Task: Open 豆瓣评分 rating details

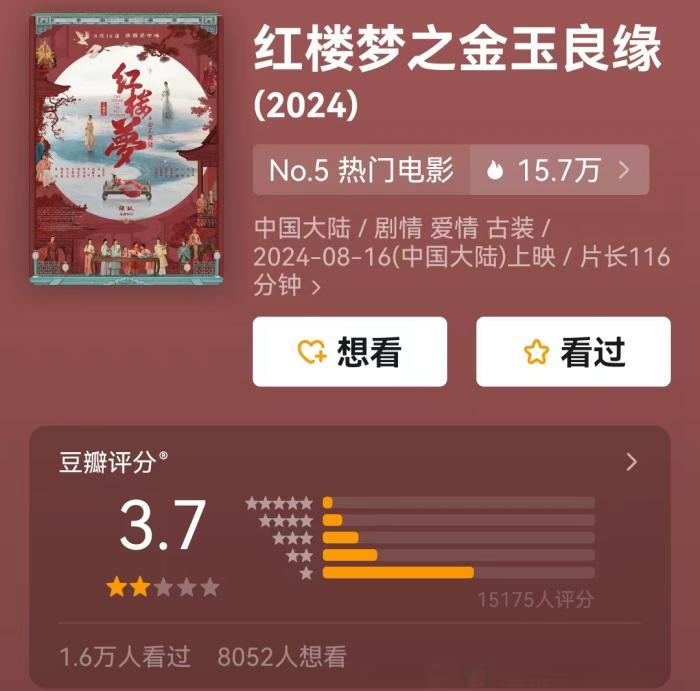Action: (630, 462)
